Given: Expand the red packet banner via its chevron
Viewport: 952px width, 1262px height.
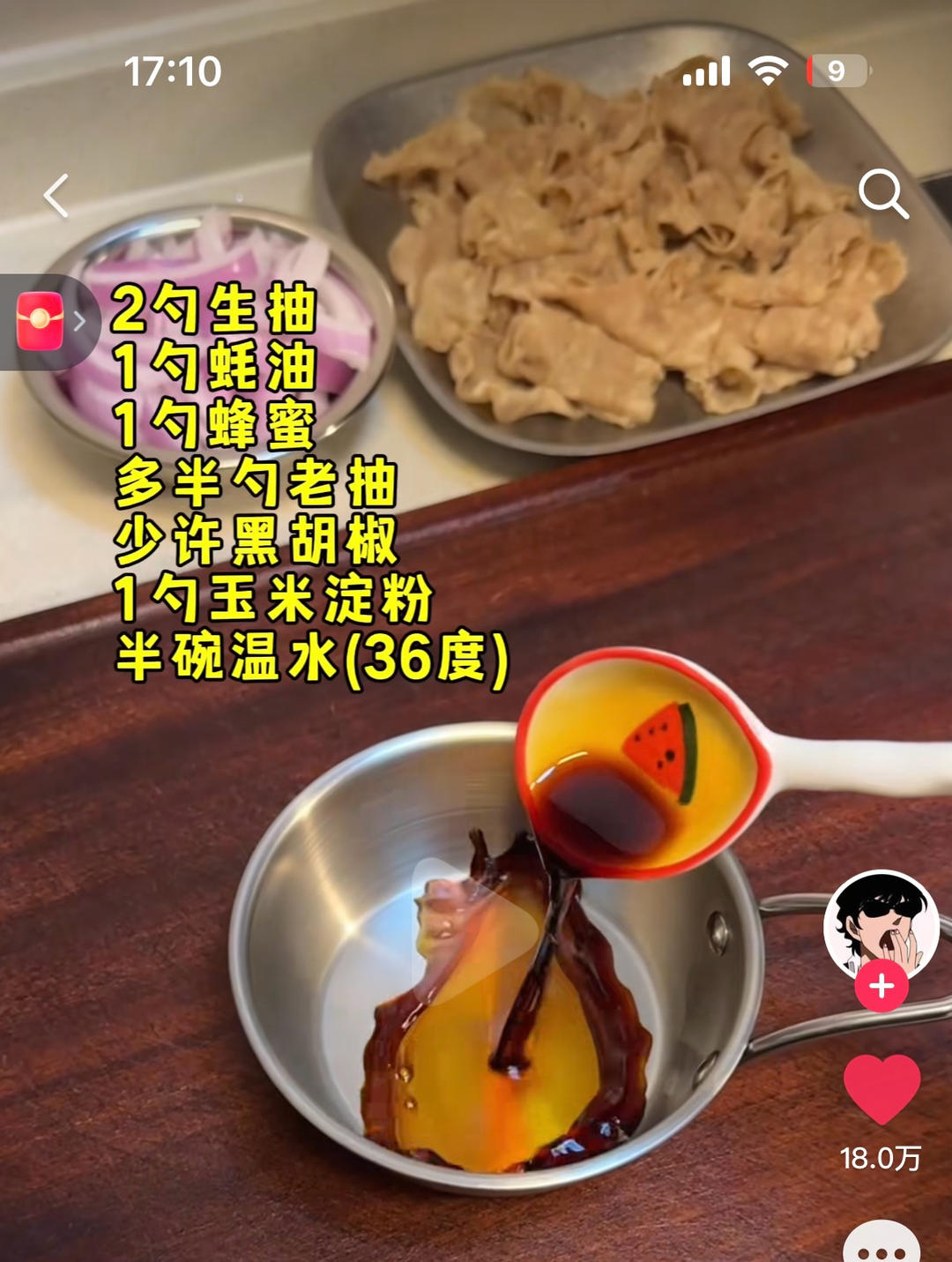Looking at the screenshot, I should click(x=80, y=321).
